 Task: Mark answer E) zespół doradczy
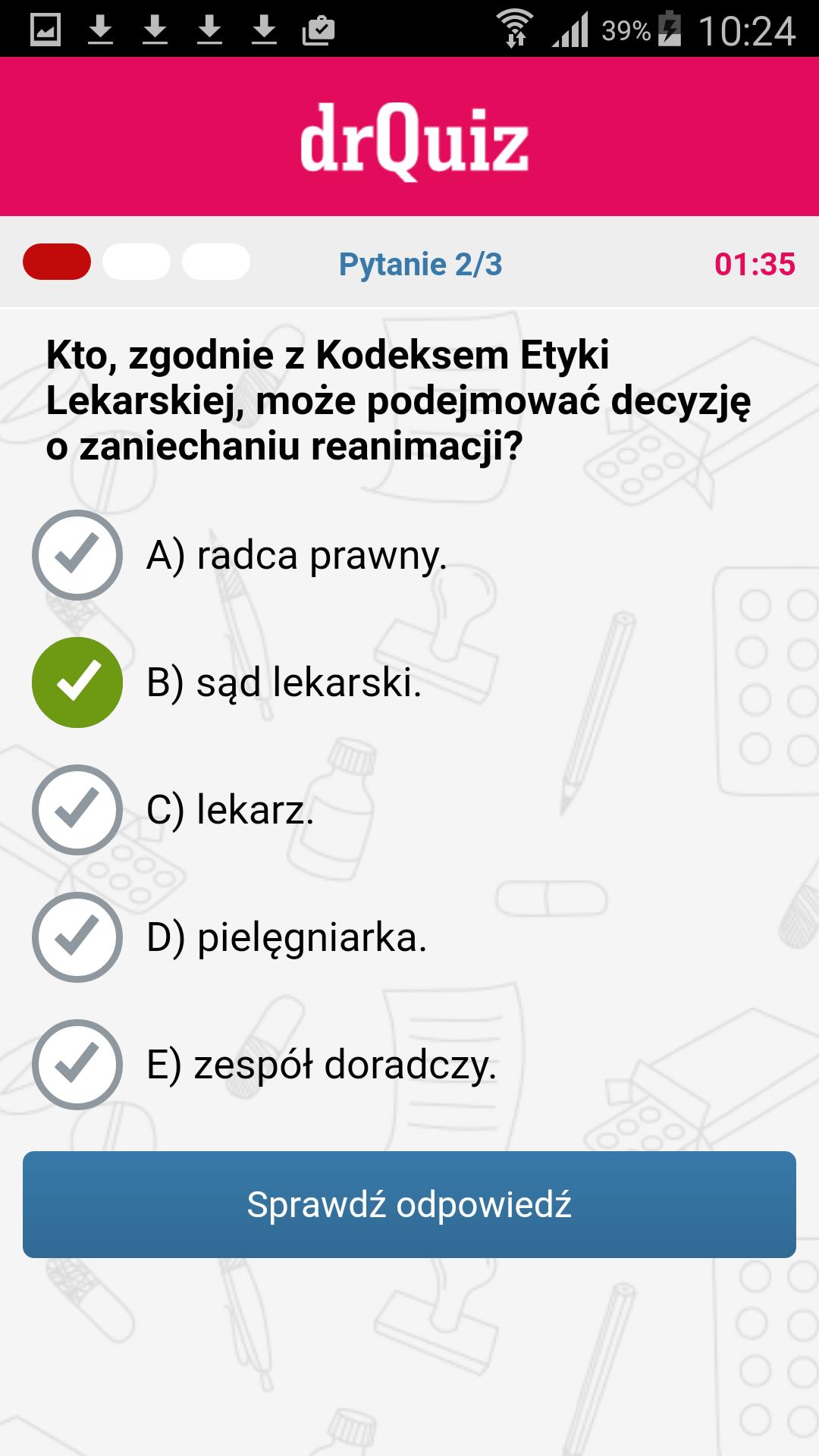click(77, 1065)
